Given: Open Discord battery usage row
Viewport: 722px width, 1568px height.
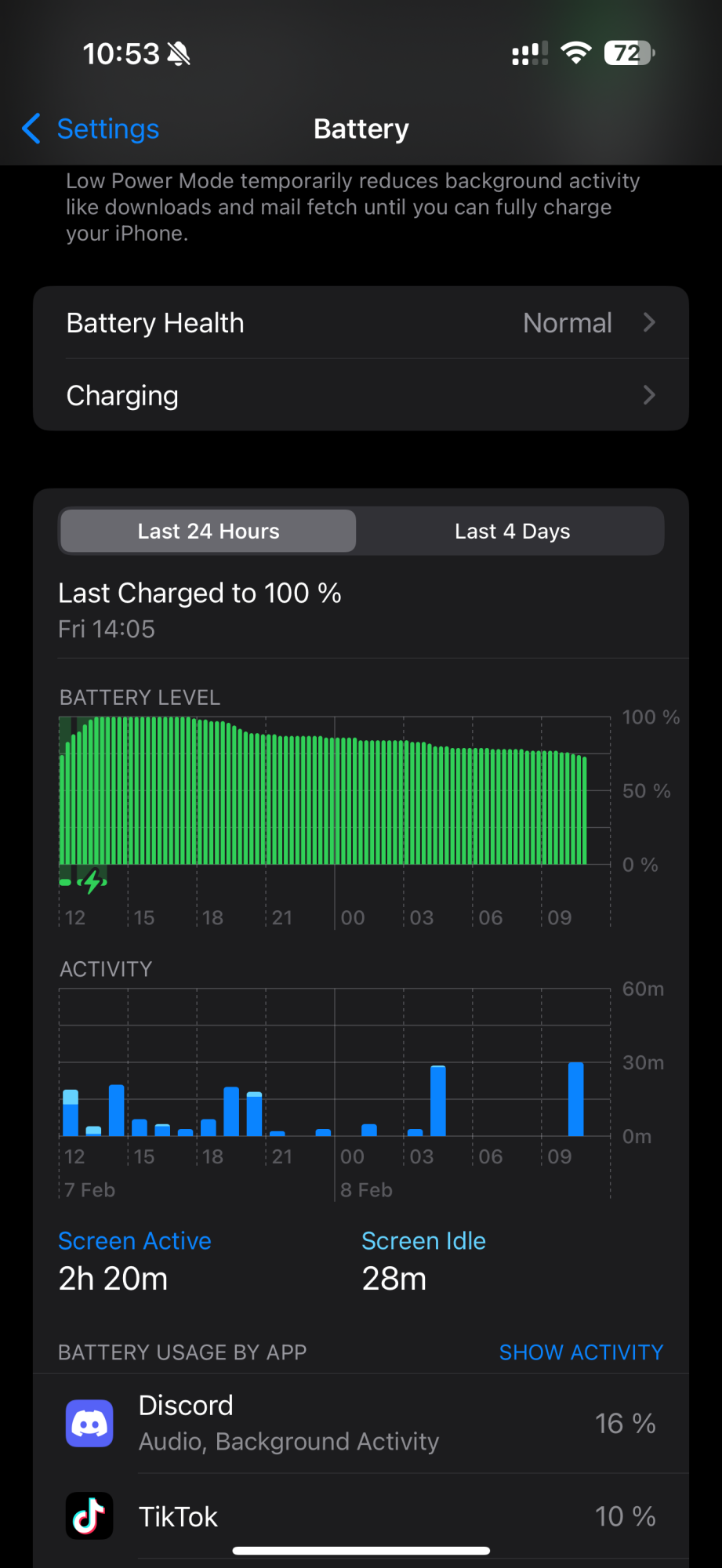Looking at the screenshot, I should [x=361, y=1424].
